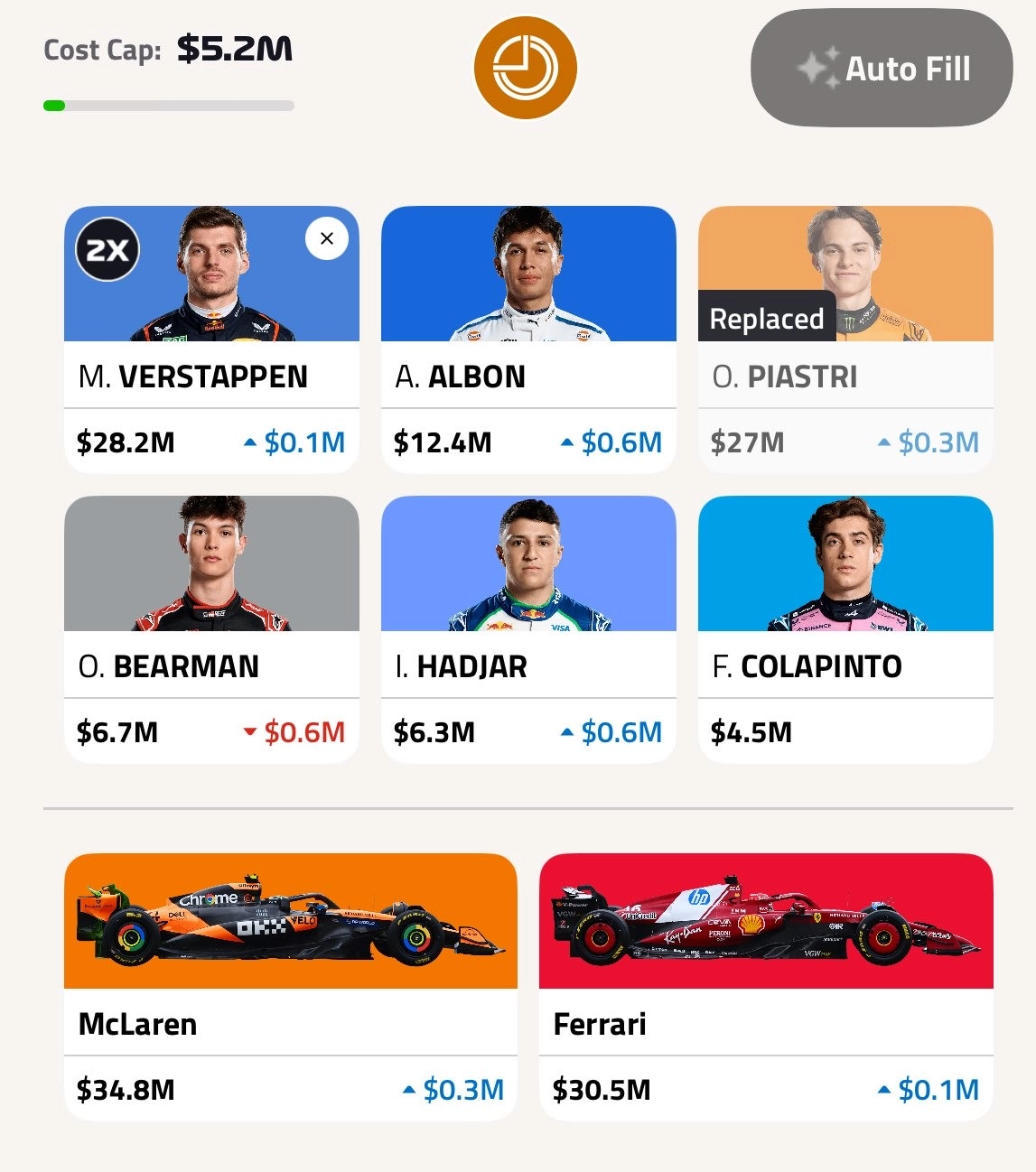1036x1172 pixels.
Task: Open the orange chart icon
Action: pos(526,68)
